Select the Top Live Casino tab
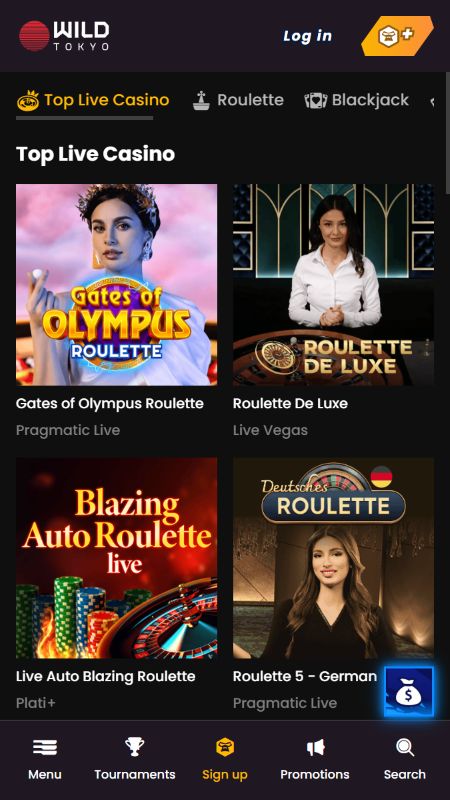The image size is (450, 800). pyautogui.click(x=93, y=100)
